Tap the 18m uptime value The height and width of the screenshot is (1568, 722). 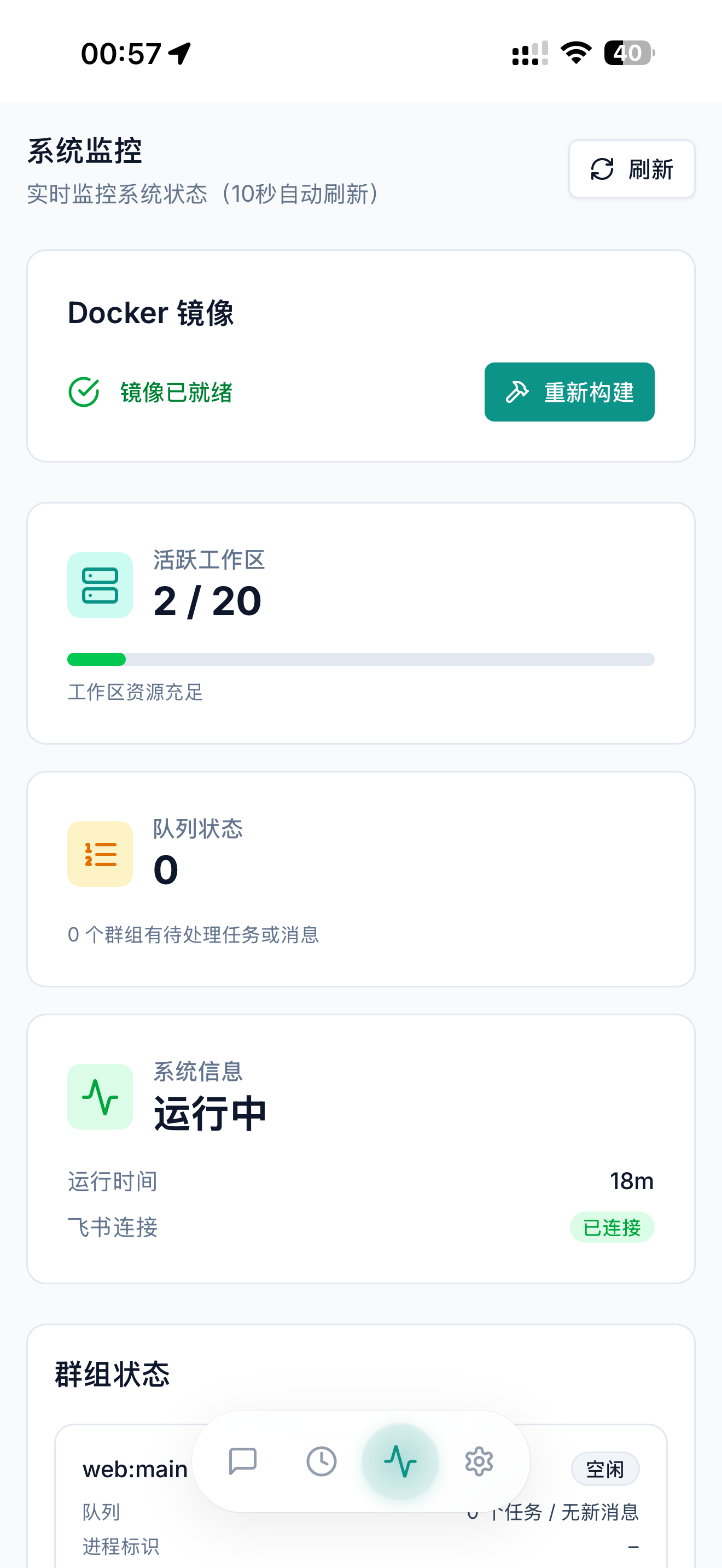pyautogui.click(x=632, y=1180)
